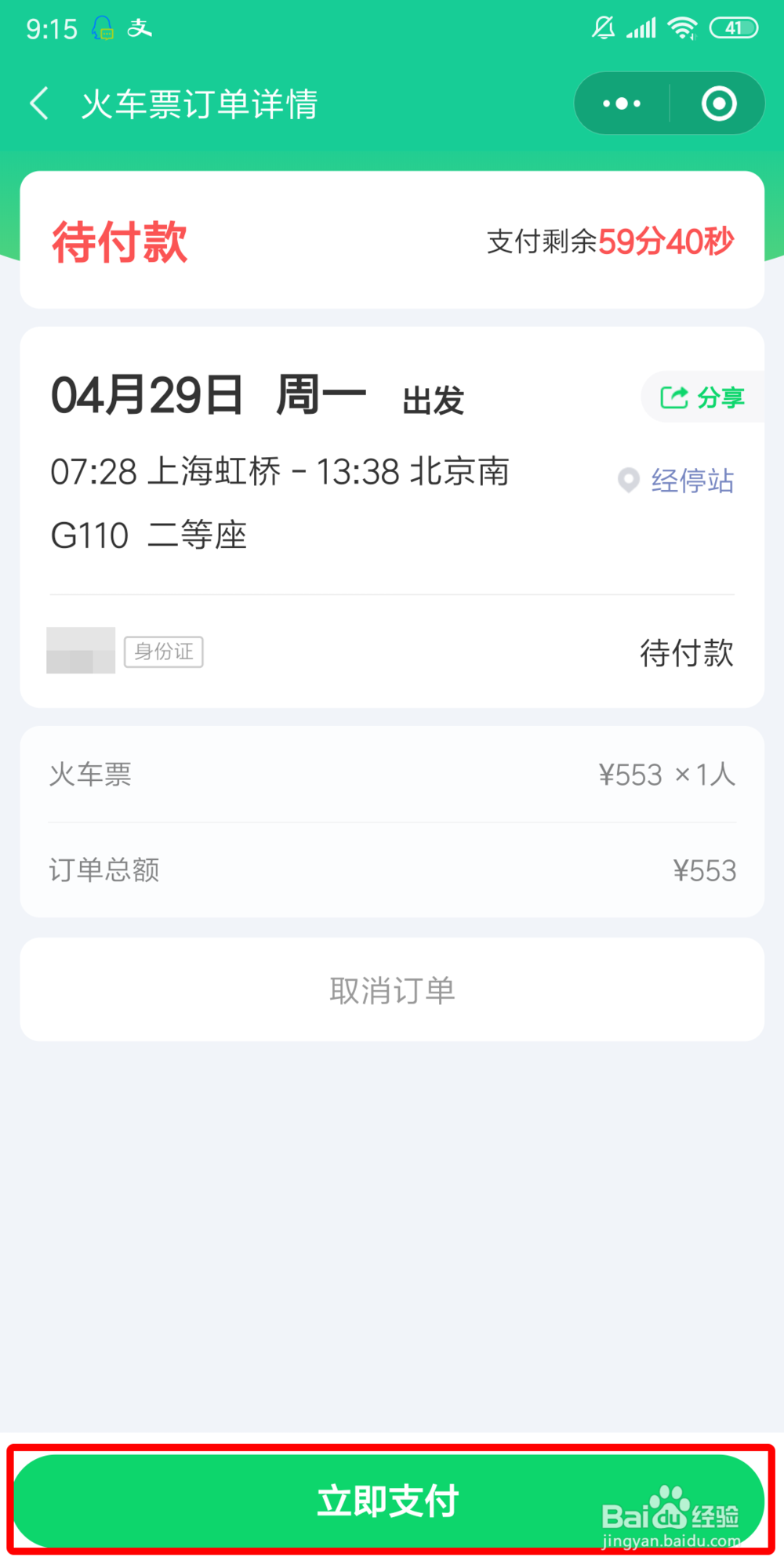Image resolution: width=784 pixels, height=1568 pixels.
Task: Pay now with 立即支付
Action: pyautogui.click(x=389, y=1501)
